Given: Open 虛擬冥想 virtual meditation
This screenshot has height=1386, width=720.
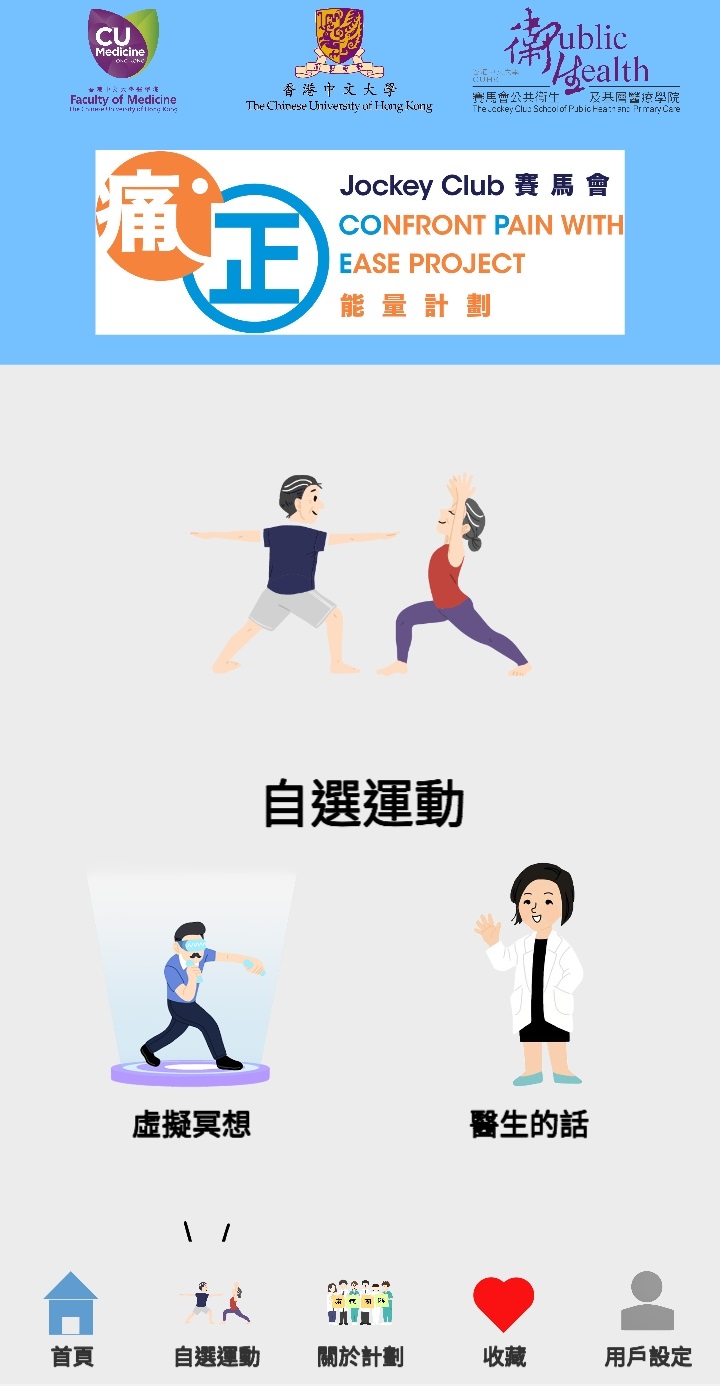Looking at the screenshot, I should pos(191,1000).
